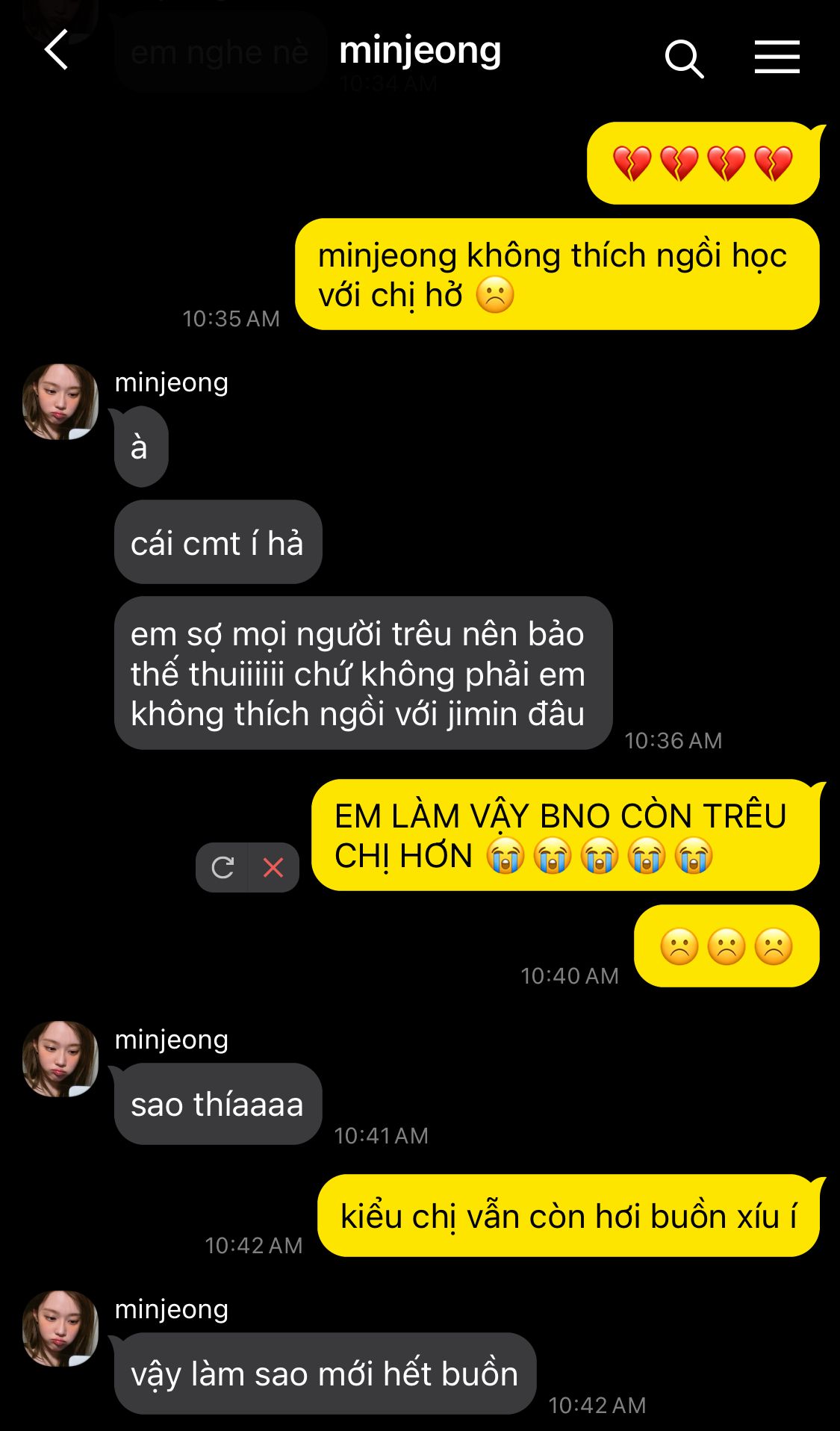Delete the failed message with red X
This screenshot has width=840, height=1431.
(273, 867)
